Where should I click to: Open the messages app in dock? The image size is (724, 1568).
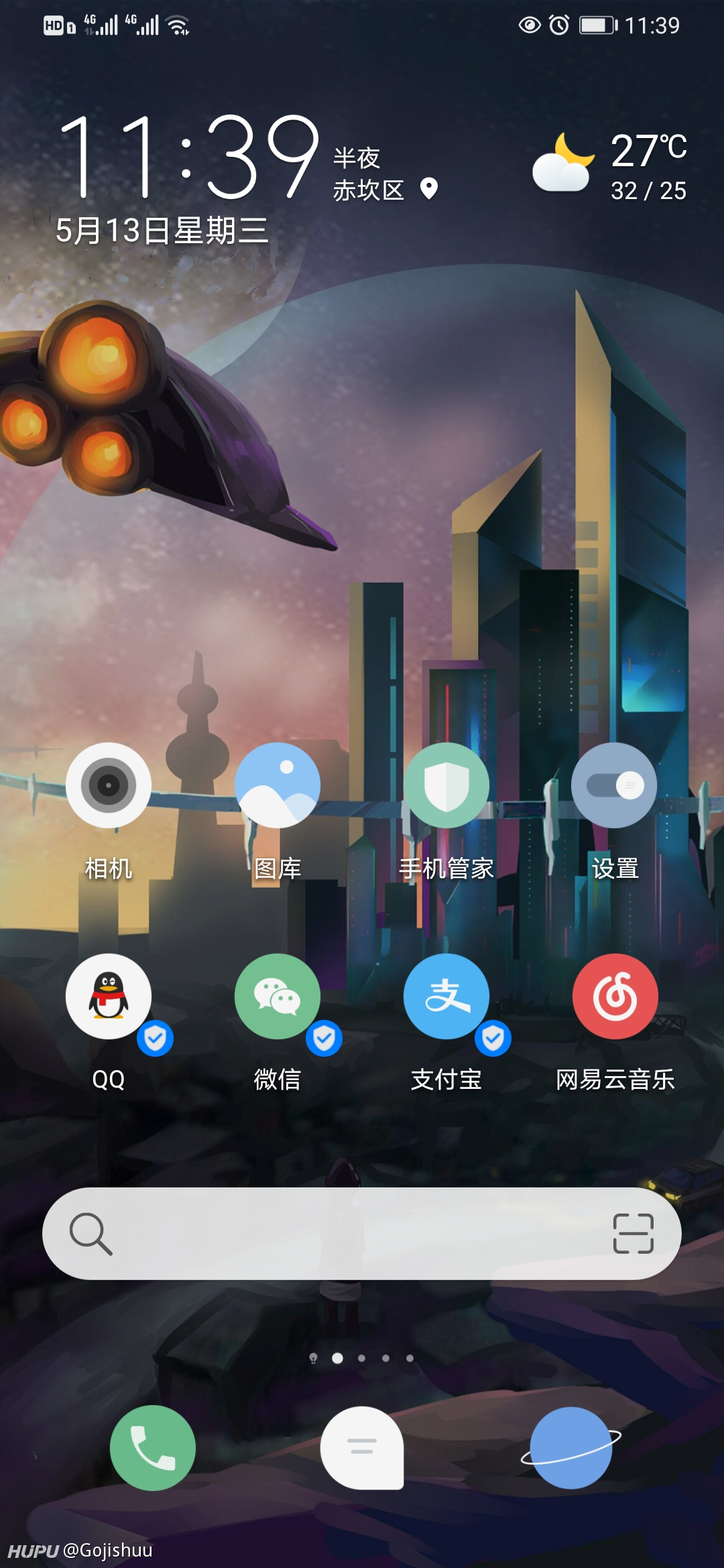(x=362, y=1448)
